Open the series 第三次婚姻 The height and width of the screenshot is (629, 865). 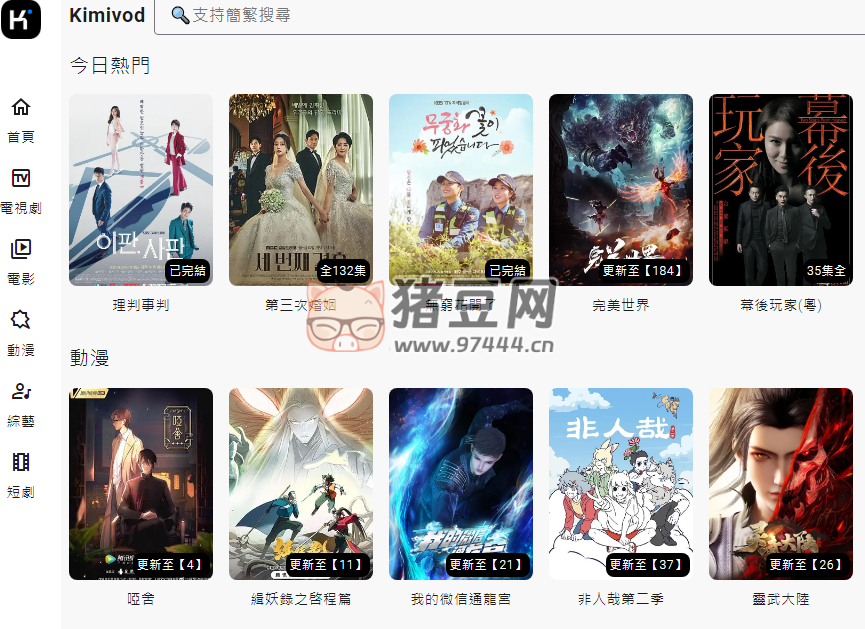pos(301,190)
